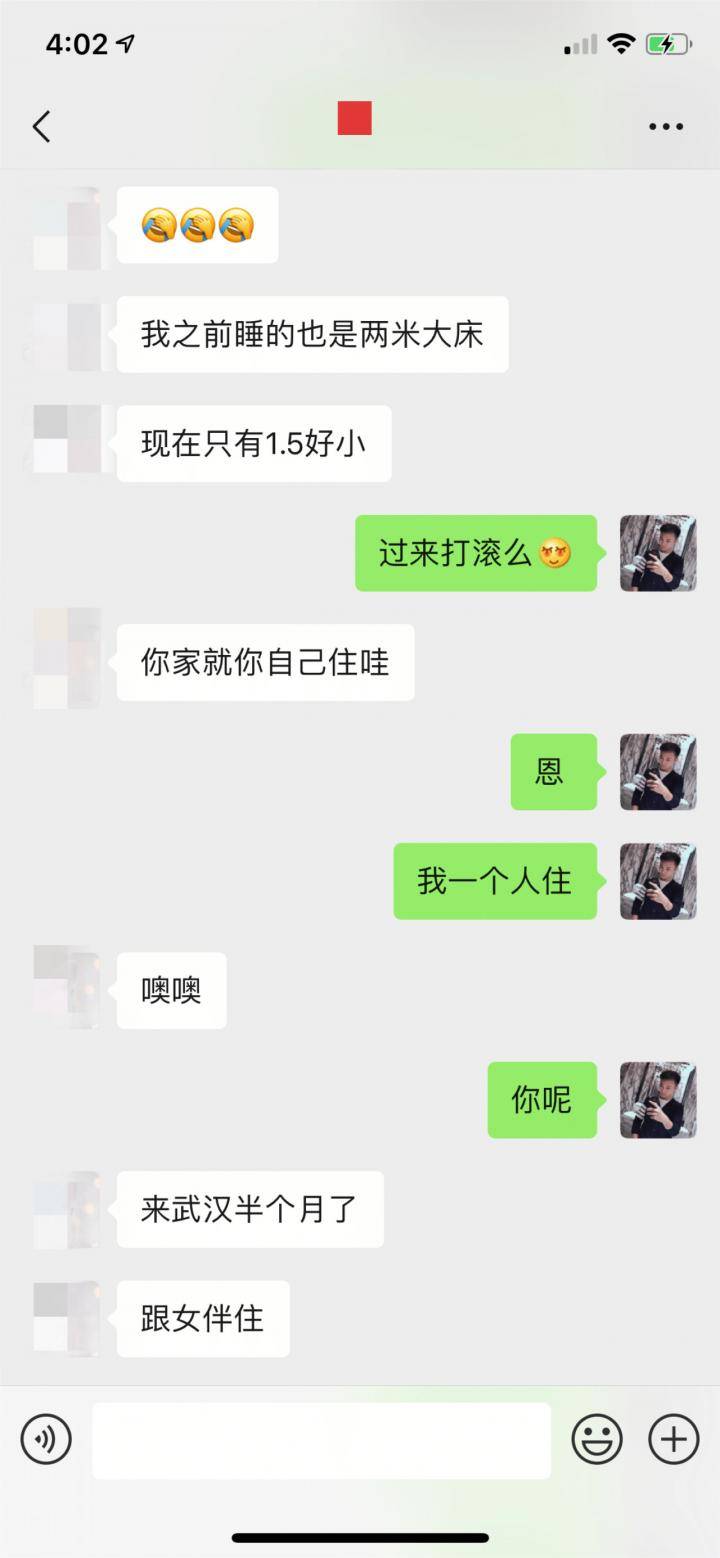720x1558 pixels.
Task: Open the contact's avatar beside 噢噢 message
Action: tap(65, 990)
